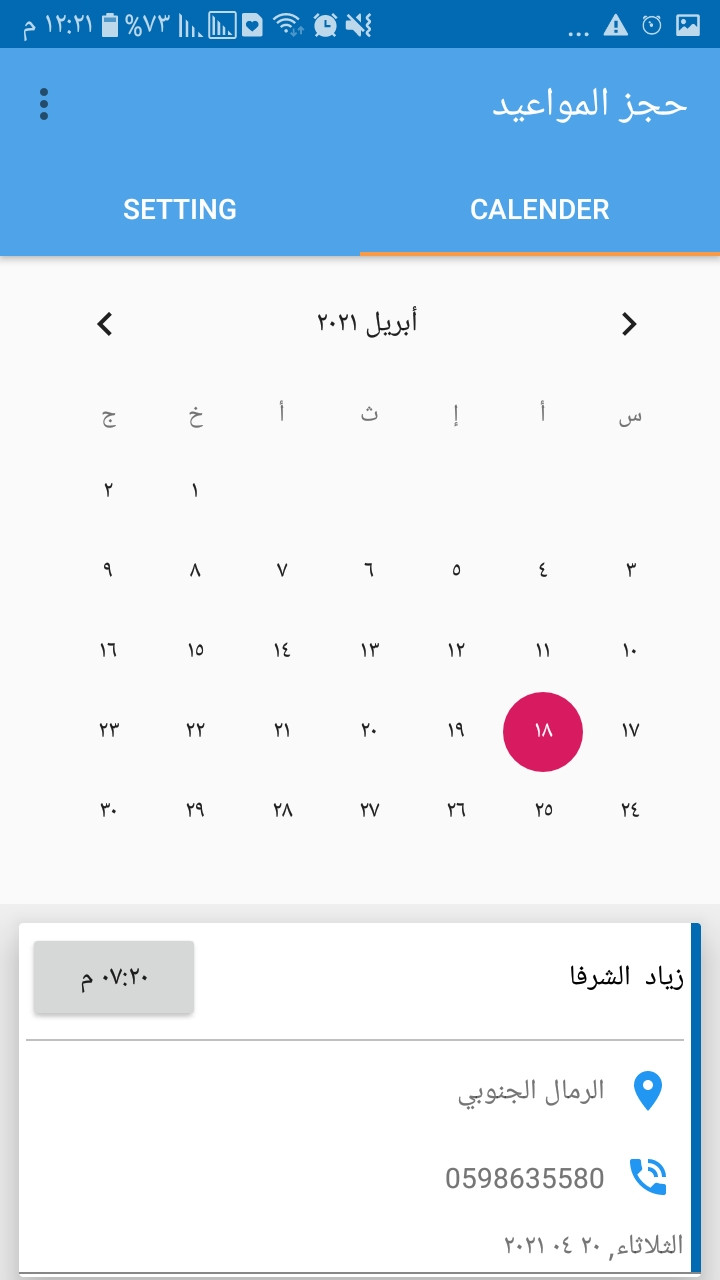
Task: Tap the phone call icon next to number
Action: 647,1178
